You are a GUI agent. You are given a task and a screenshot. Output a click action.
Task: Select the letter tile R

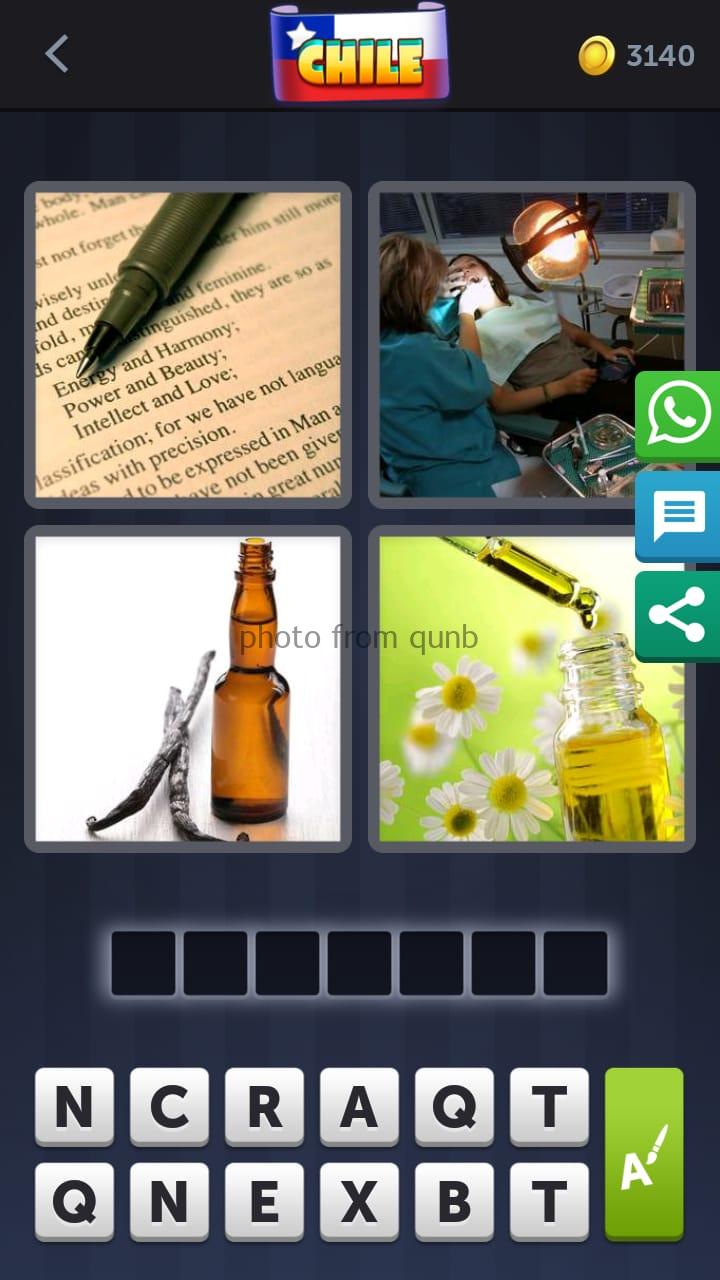(264, 1106)
